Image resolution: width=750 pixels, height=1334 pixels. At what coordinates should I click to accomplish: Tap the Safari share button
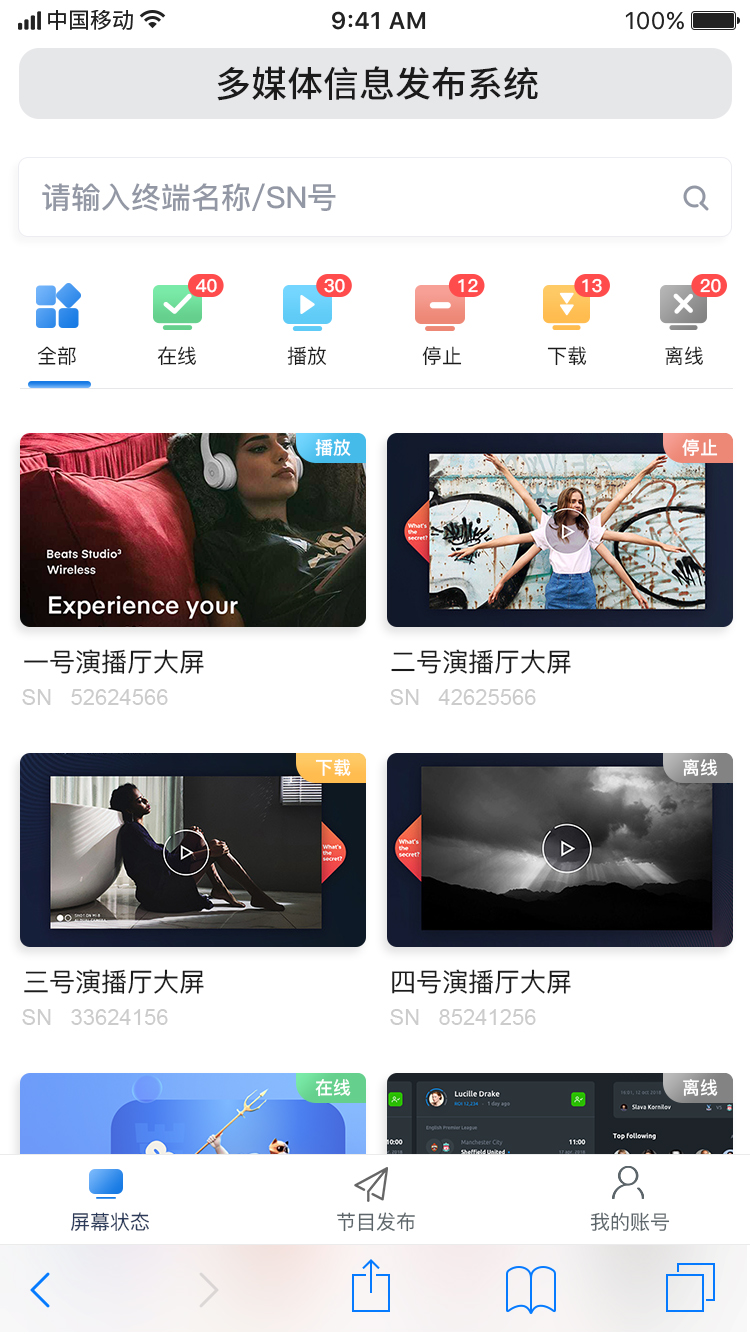pos(370,1289)
